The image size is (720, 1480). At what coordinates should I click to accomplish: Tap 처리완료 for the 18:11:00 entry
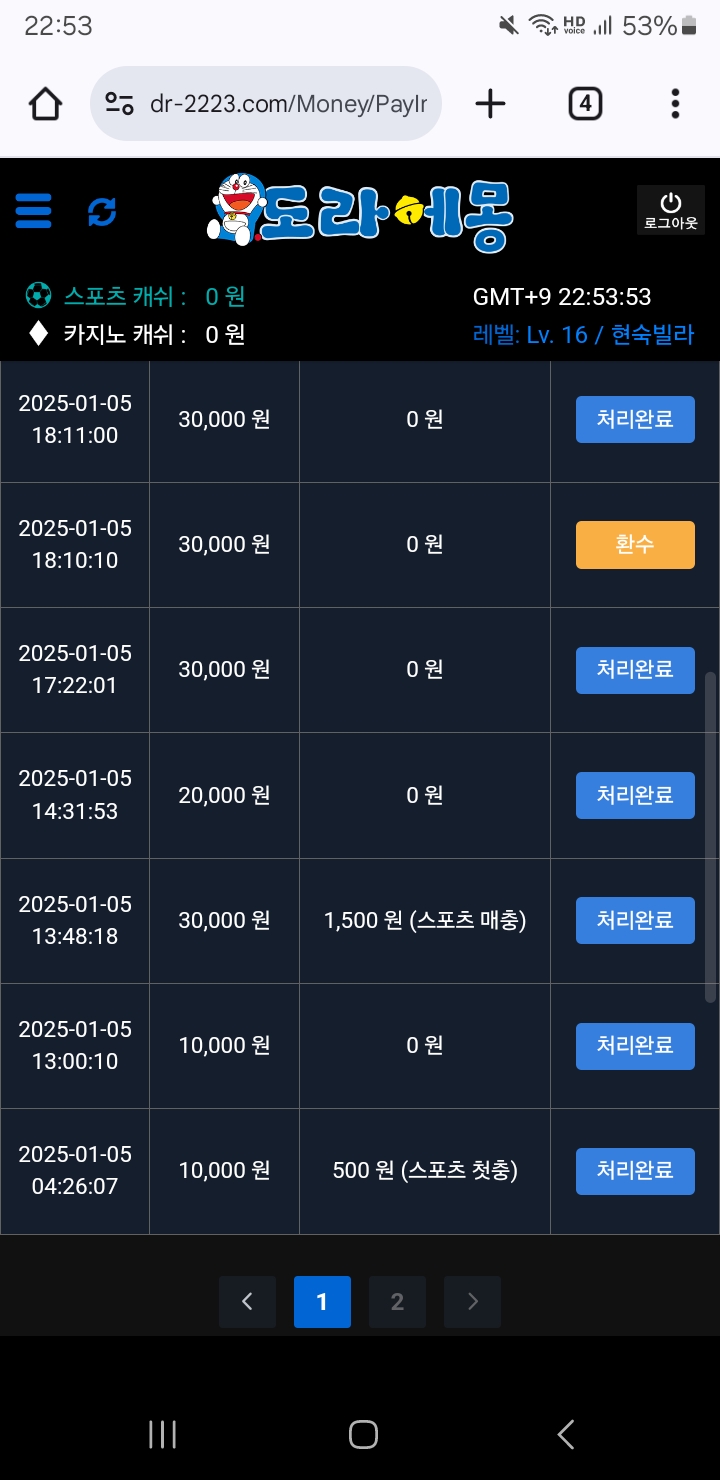(x=635, y=419)
